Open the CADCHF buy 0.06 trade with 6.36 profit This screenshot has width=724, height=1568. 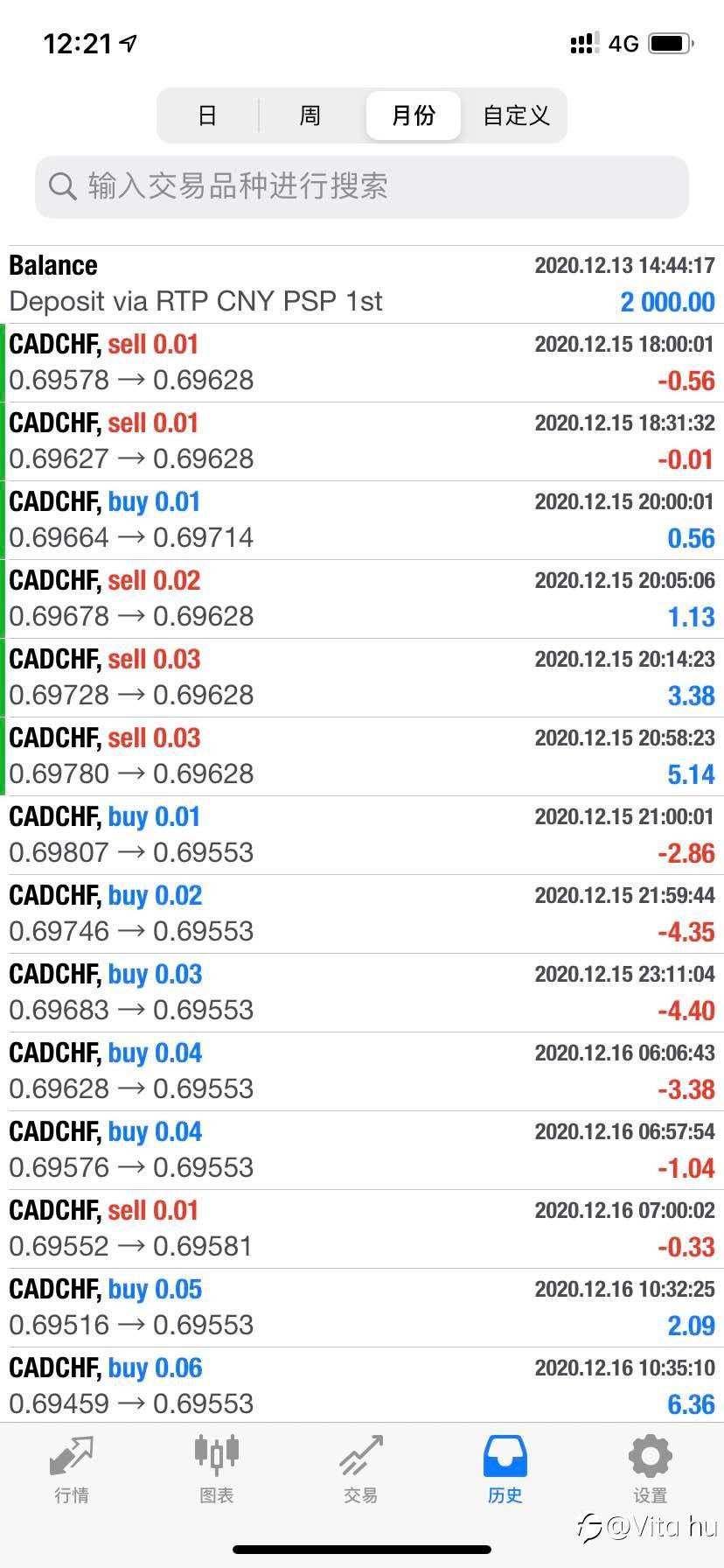[x=362, y=1384]
